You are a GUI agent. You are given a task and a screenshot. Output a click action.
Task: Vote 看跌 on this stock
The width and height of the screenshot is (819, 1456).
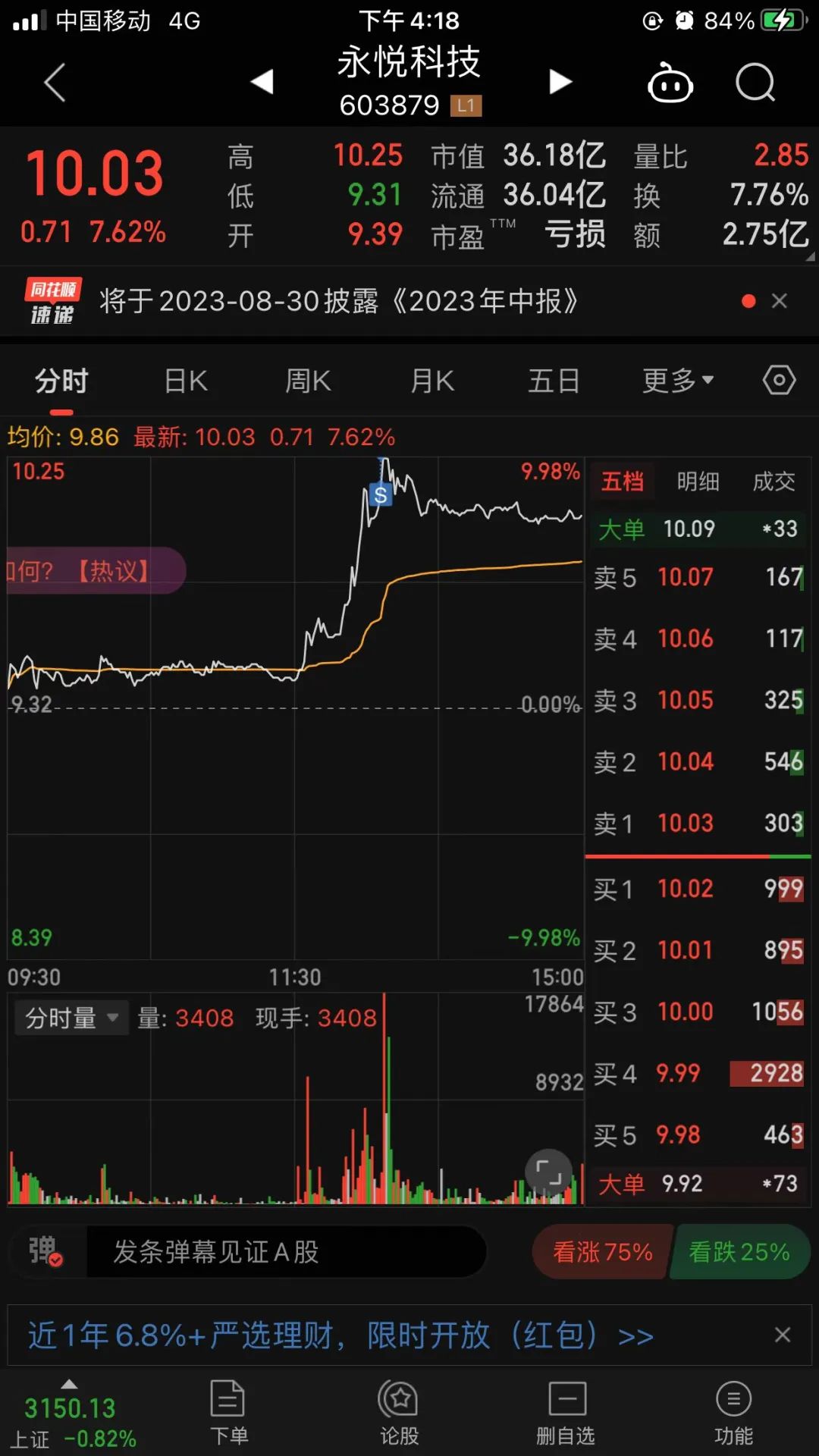point(739,1252)
